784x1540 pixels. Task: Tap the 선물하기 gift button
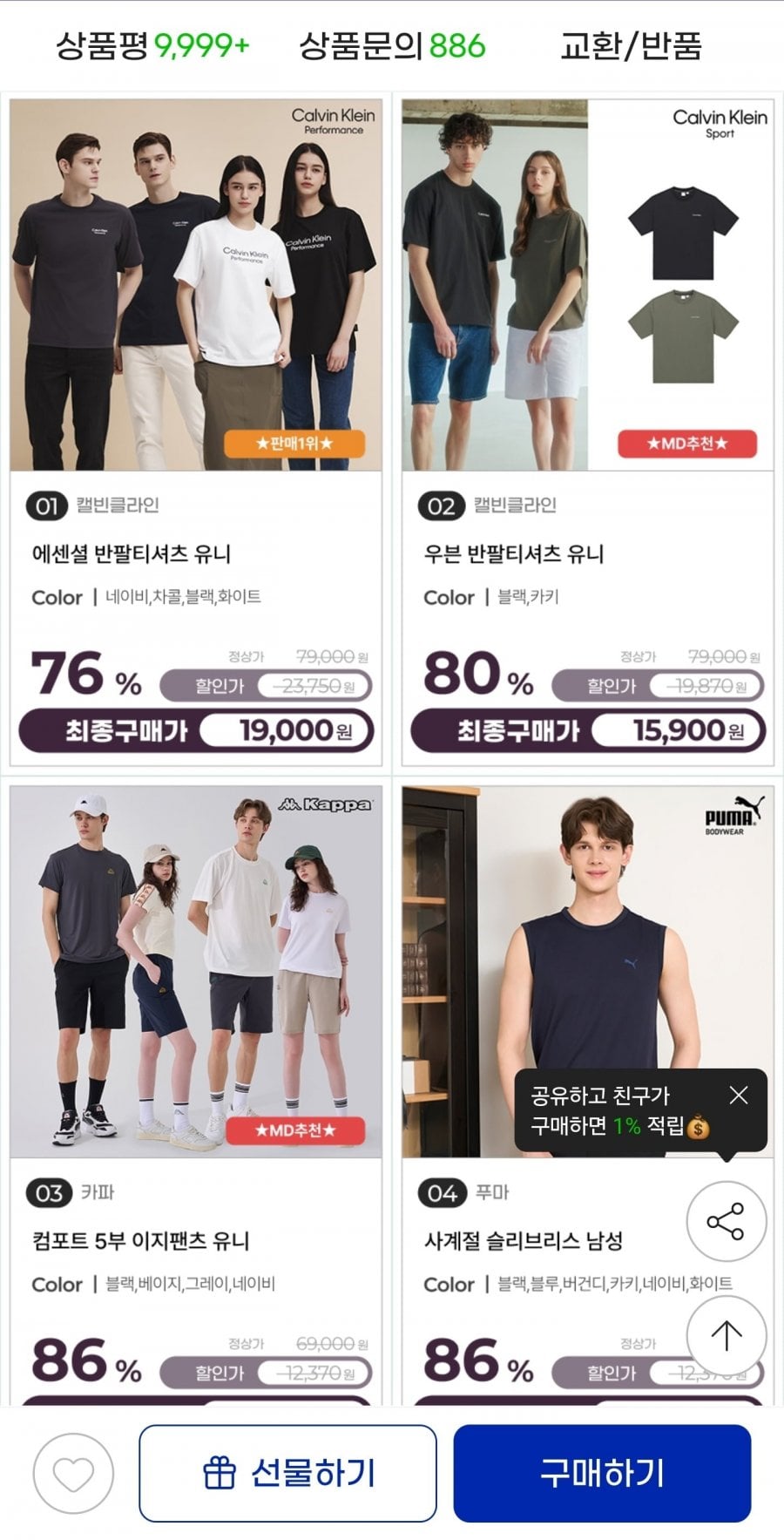click(x=287, y=1473)
